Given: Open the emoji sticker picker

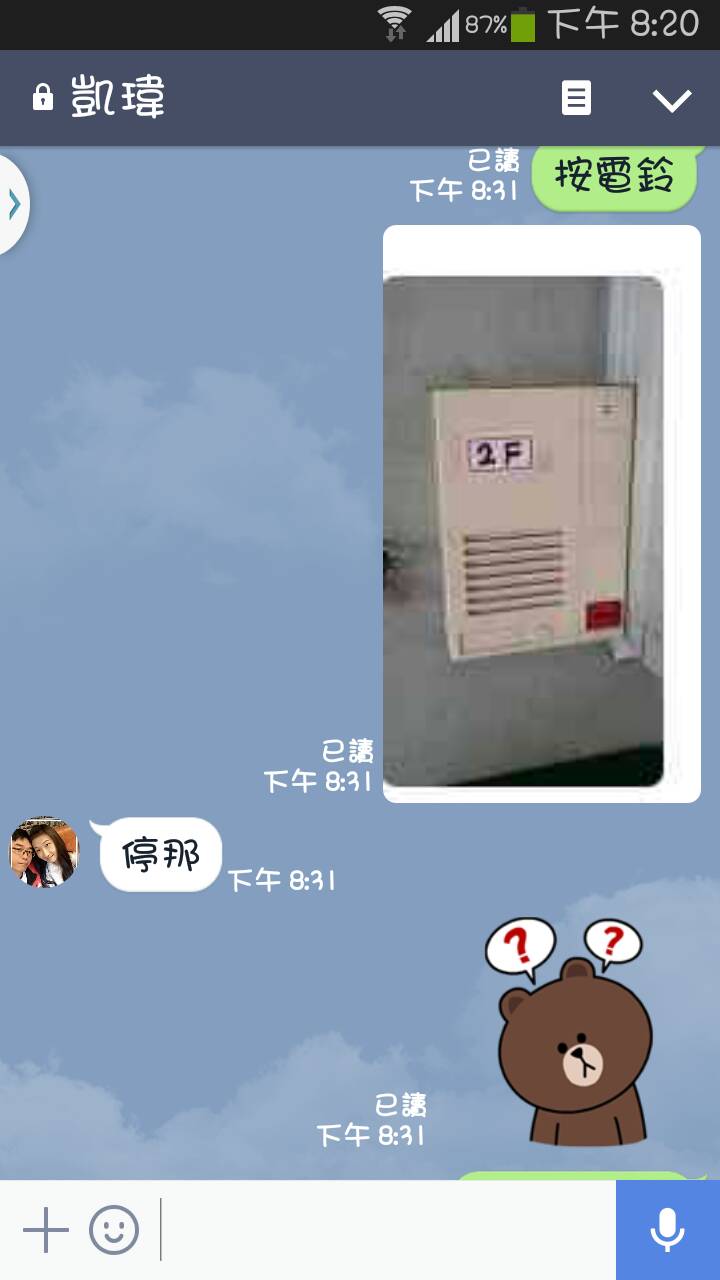Looking at the screenshot, I should pos(114,1230).
